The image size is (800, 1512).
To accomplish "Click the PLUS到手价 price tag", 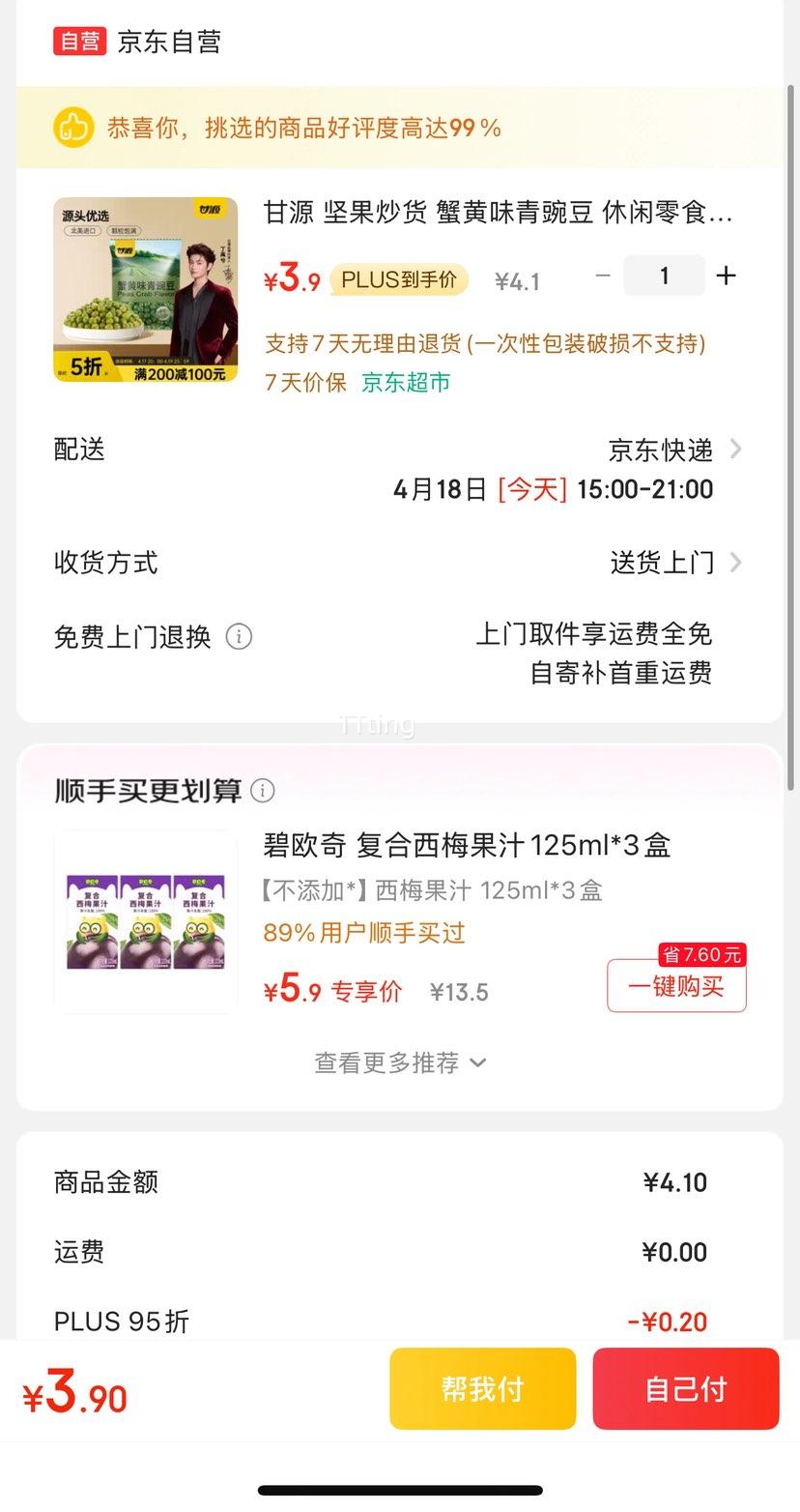I will pos(398,278).
